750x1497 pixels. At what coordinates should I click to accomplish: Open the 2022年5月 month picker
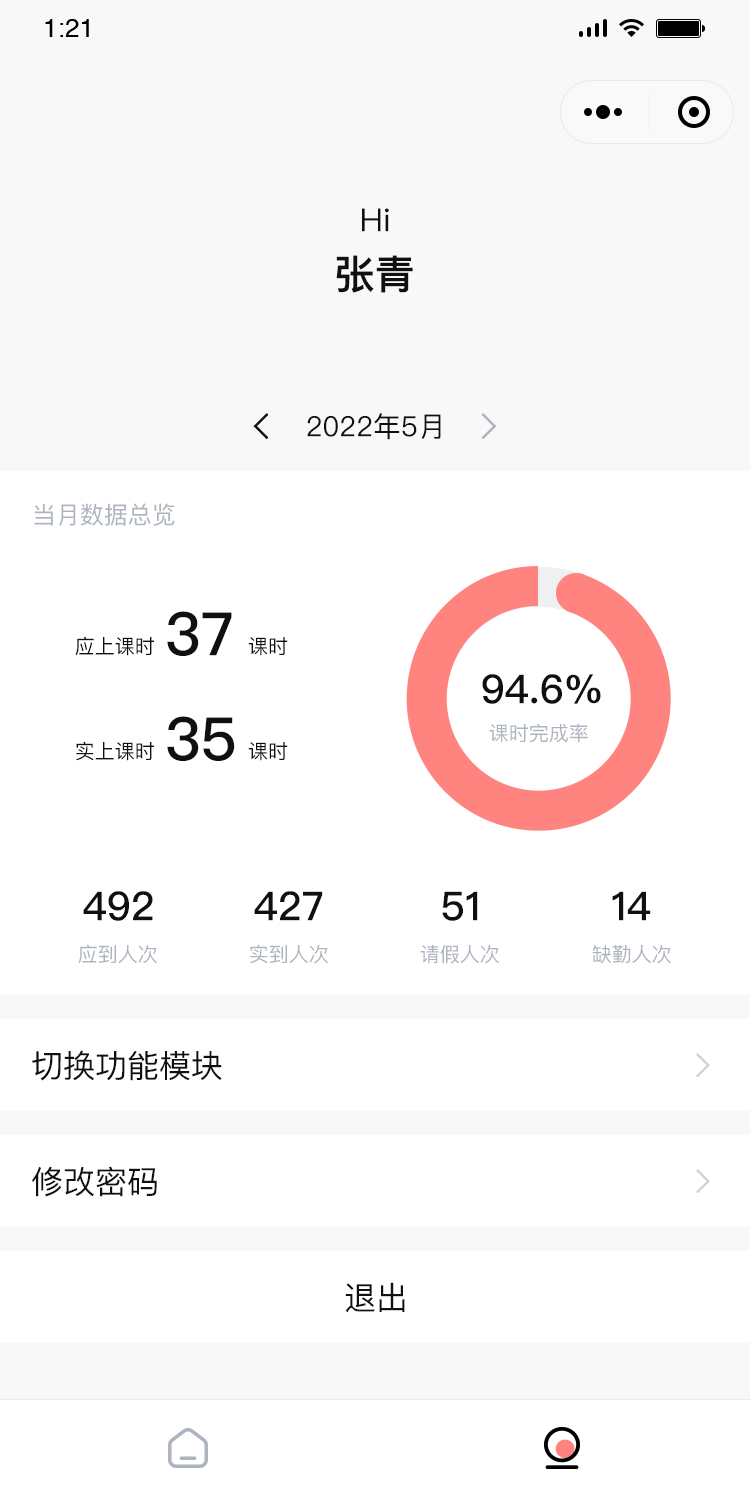pos(375,427)
